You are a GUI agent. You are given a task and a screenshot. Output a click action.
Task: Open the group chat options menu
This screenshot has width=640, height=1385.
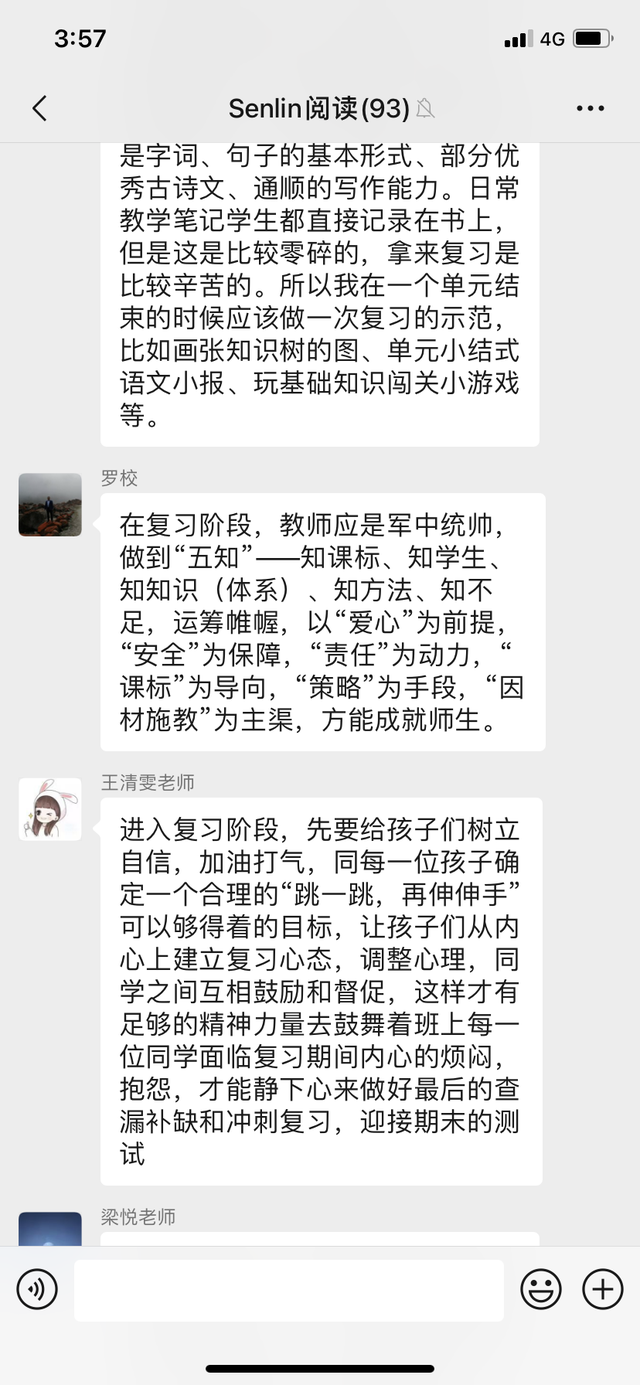pos(590,108)
